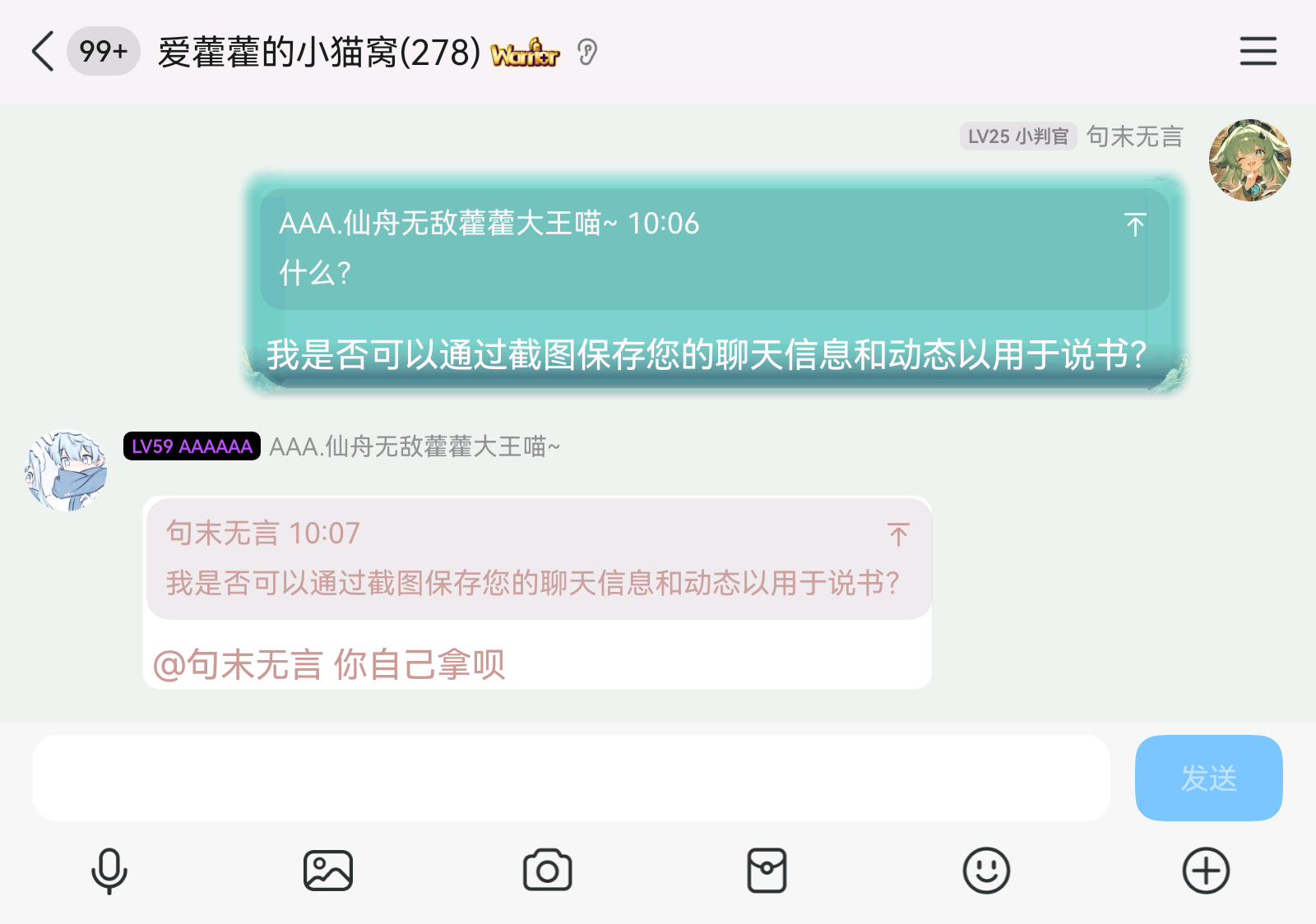1316x924 pixels.
Task: Jump to quoted message sent at 10:06
Action: pyautogui.click(x=1135, y=224)
